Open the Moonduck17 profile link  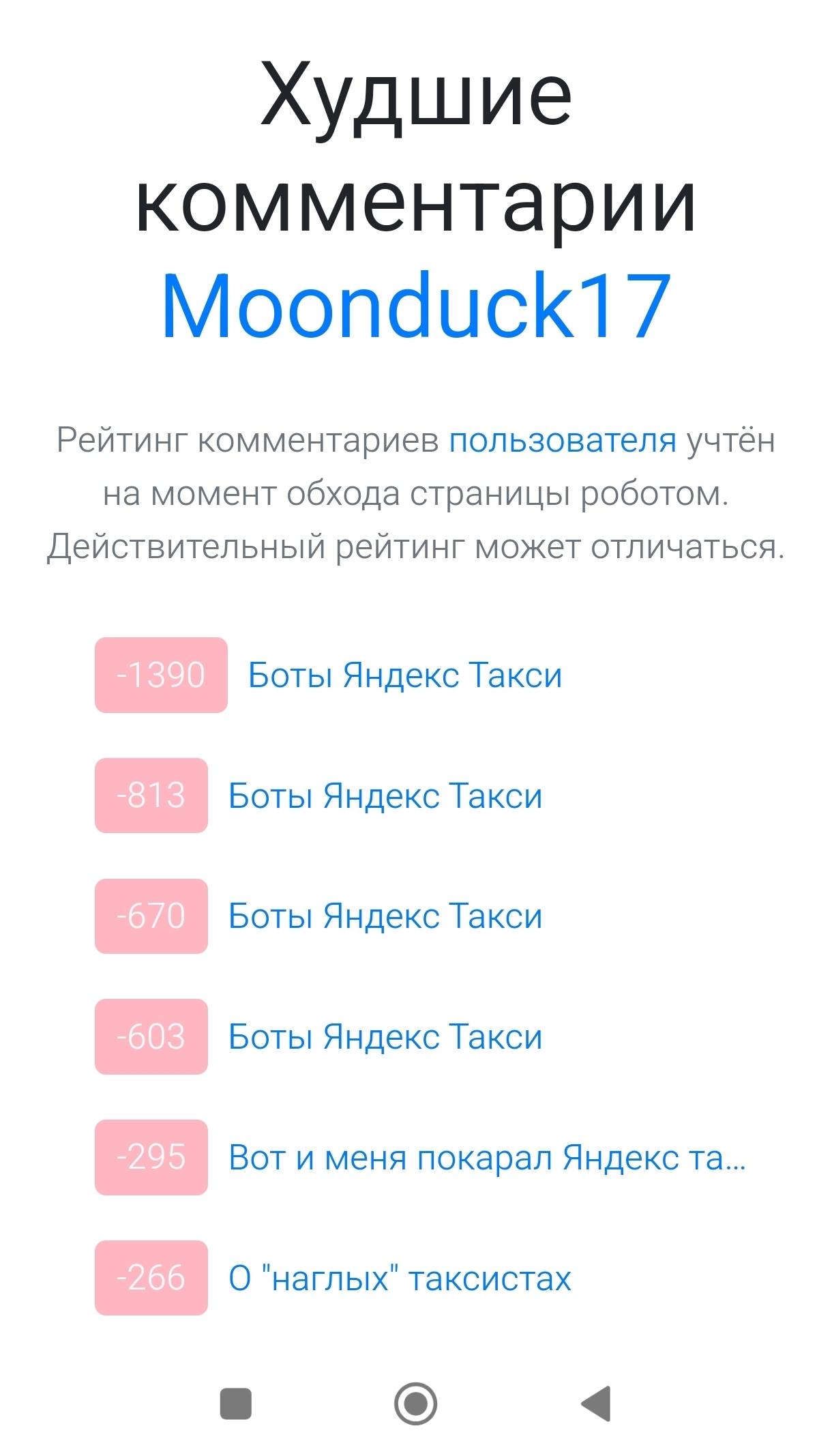(x=416, y=305)
